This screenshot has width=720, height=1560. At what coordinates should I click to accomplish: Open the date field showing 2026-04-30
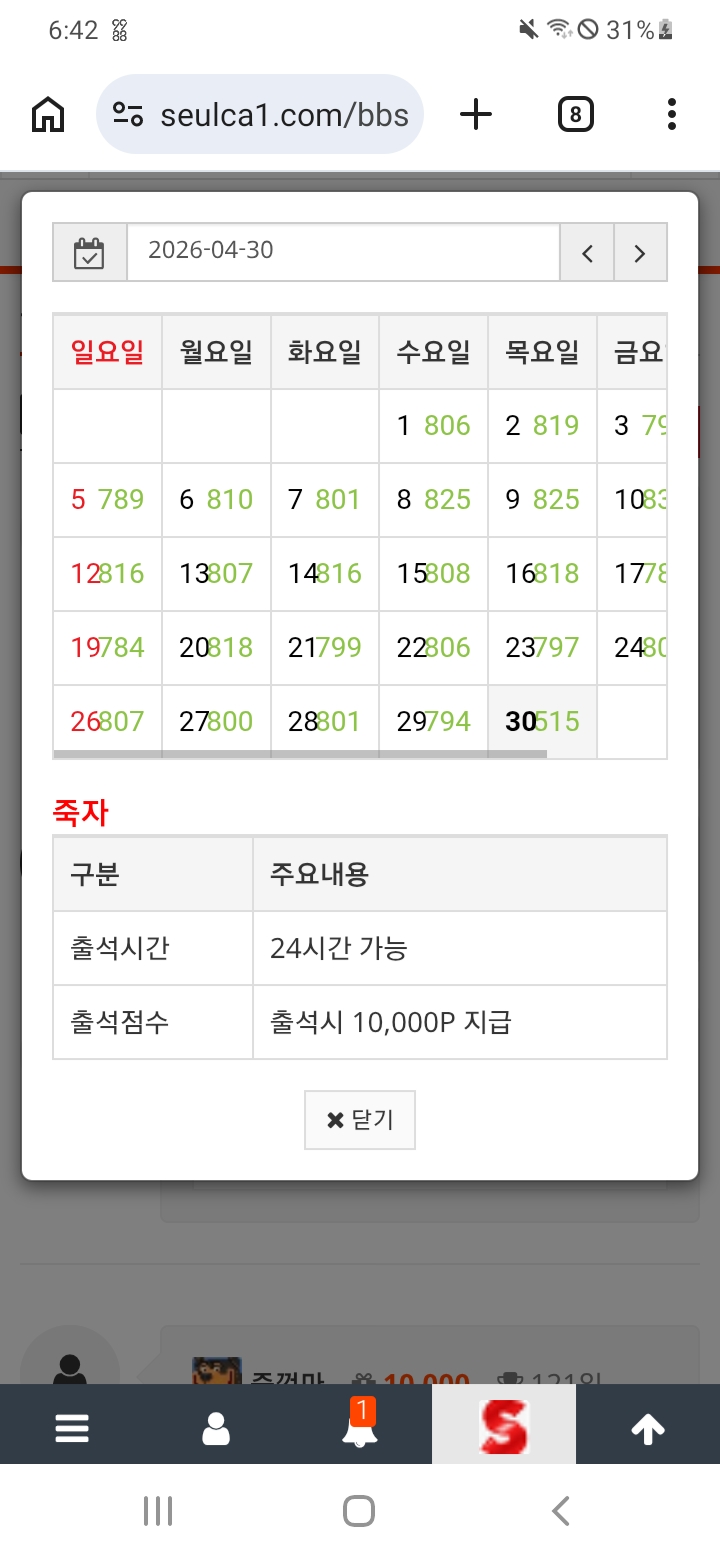pos(342,251)
